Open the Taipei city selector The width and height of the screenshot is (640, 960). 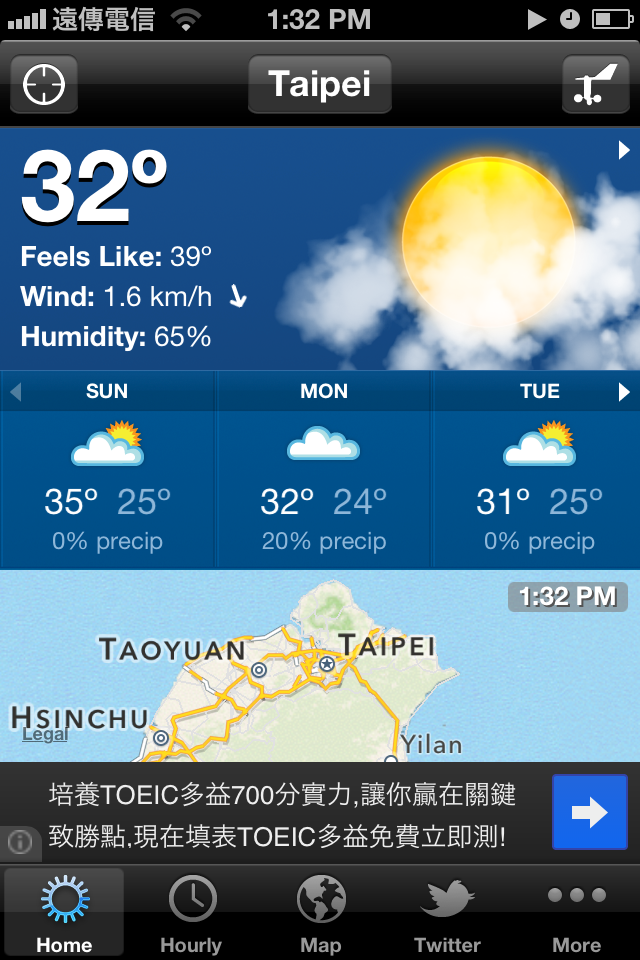coord(319,84)
